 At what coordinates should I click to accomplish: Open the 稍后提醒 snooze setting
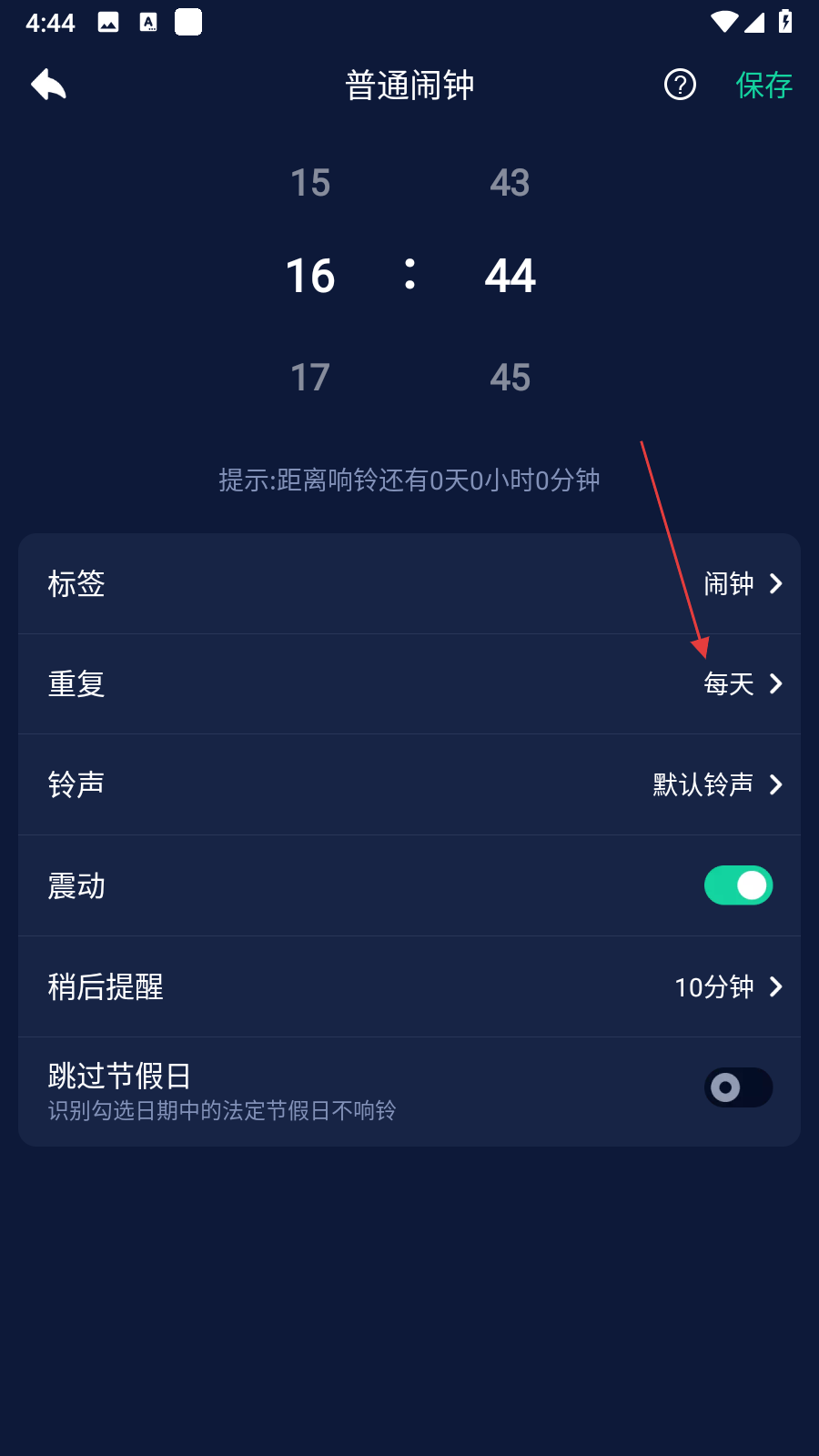pyautogui.click(x=409, y=986)
